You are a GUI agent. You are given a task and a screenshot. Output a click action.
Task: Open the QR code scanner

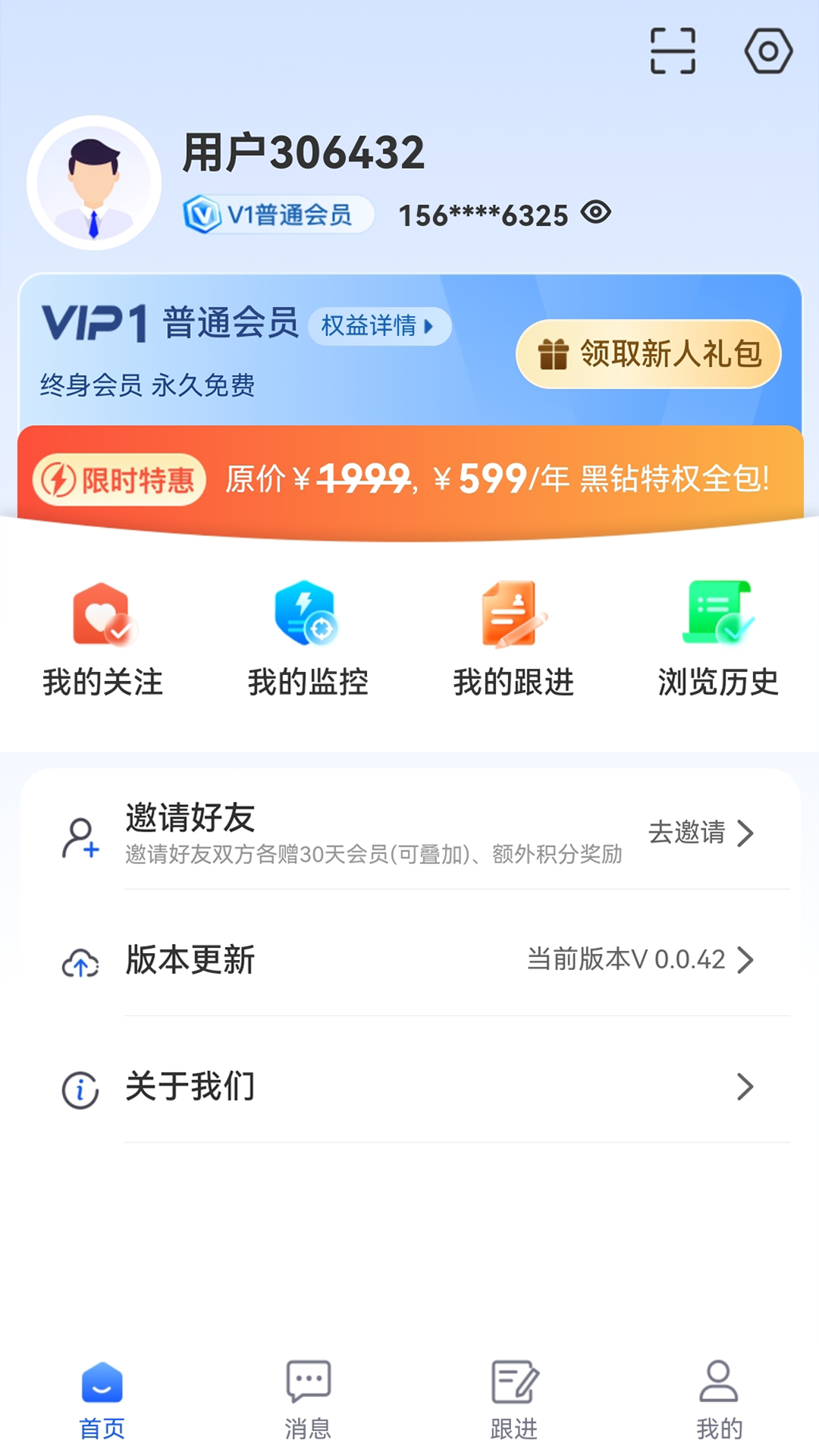[x=674, y=50]
